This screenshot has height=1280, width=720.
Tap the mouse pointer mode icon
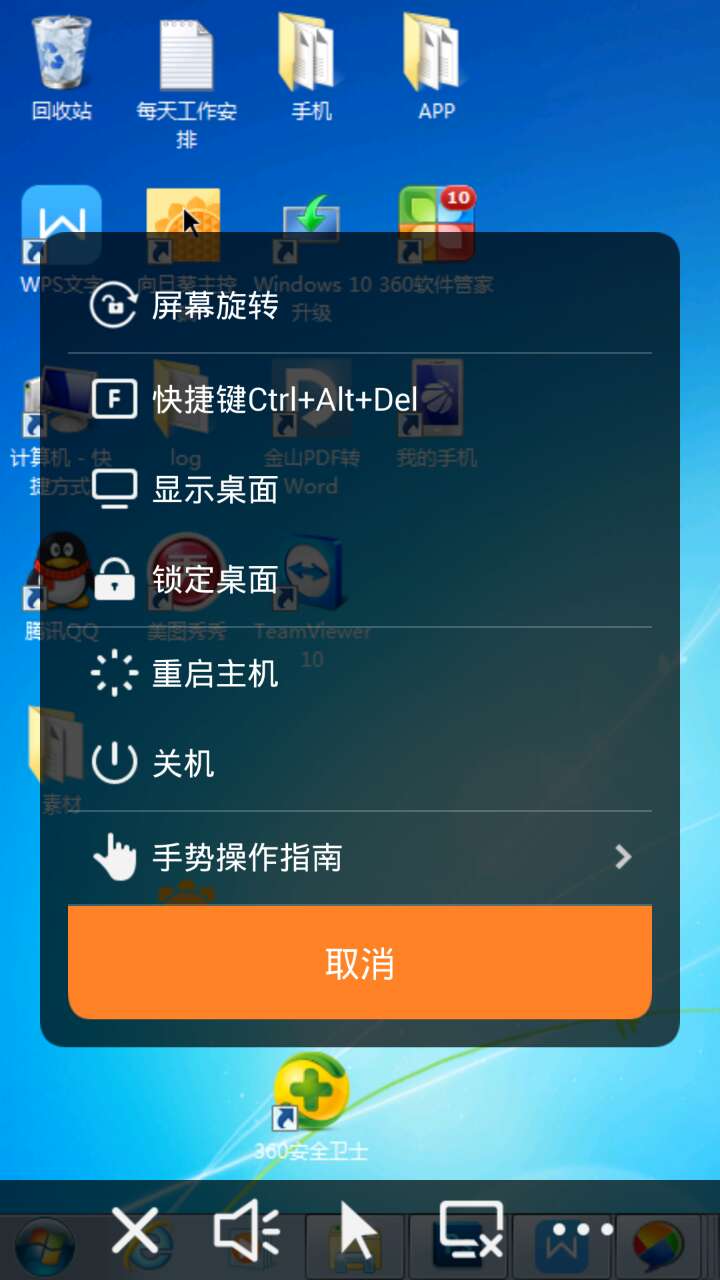pos(358,1230)
